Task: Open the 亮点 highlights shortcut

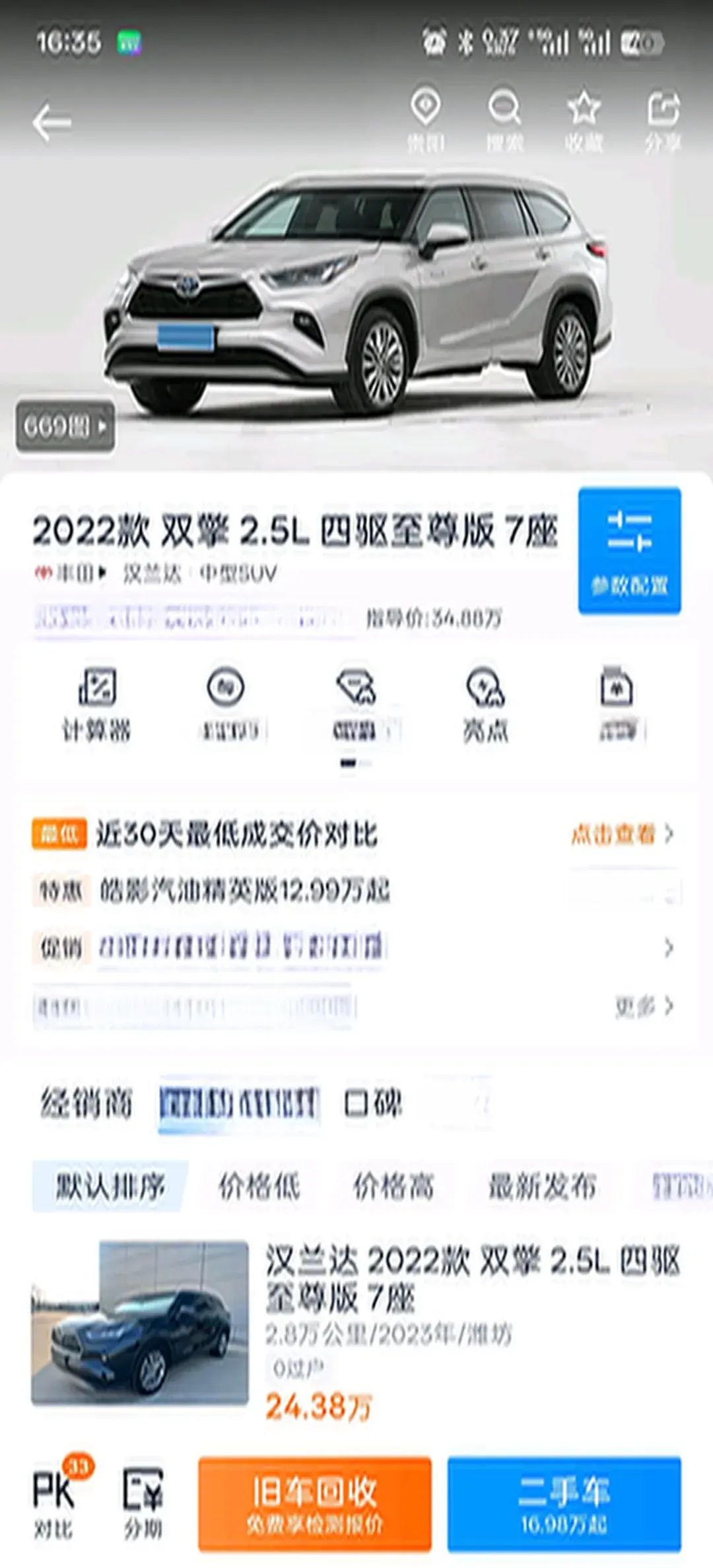Action: pos(485,703)
